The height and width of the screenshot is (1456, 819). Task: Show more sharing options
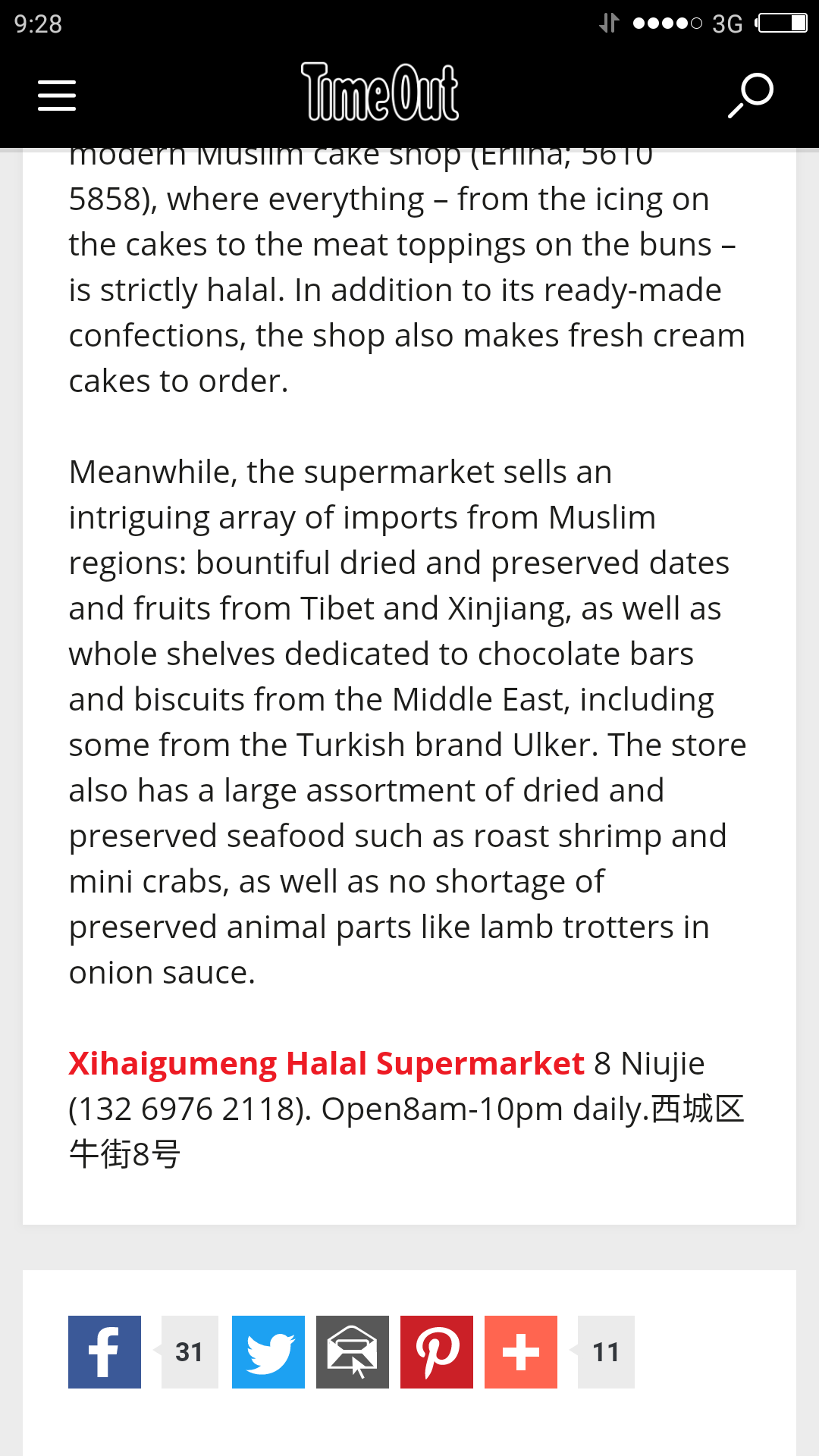[521, 1352]
